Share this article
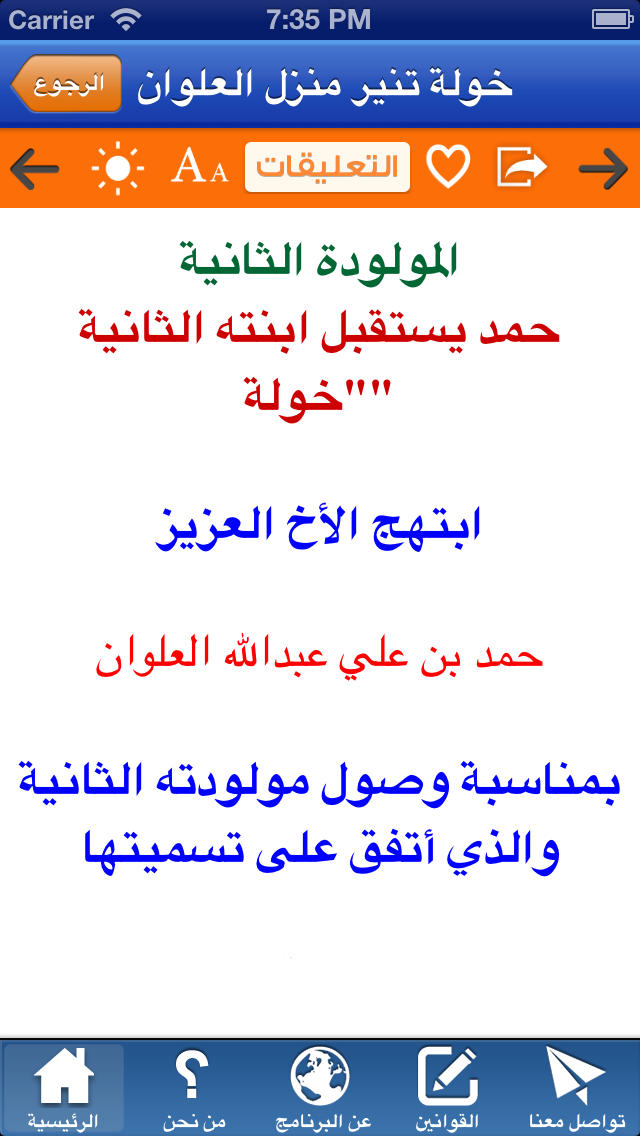 click(x=521, y=168)
